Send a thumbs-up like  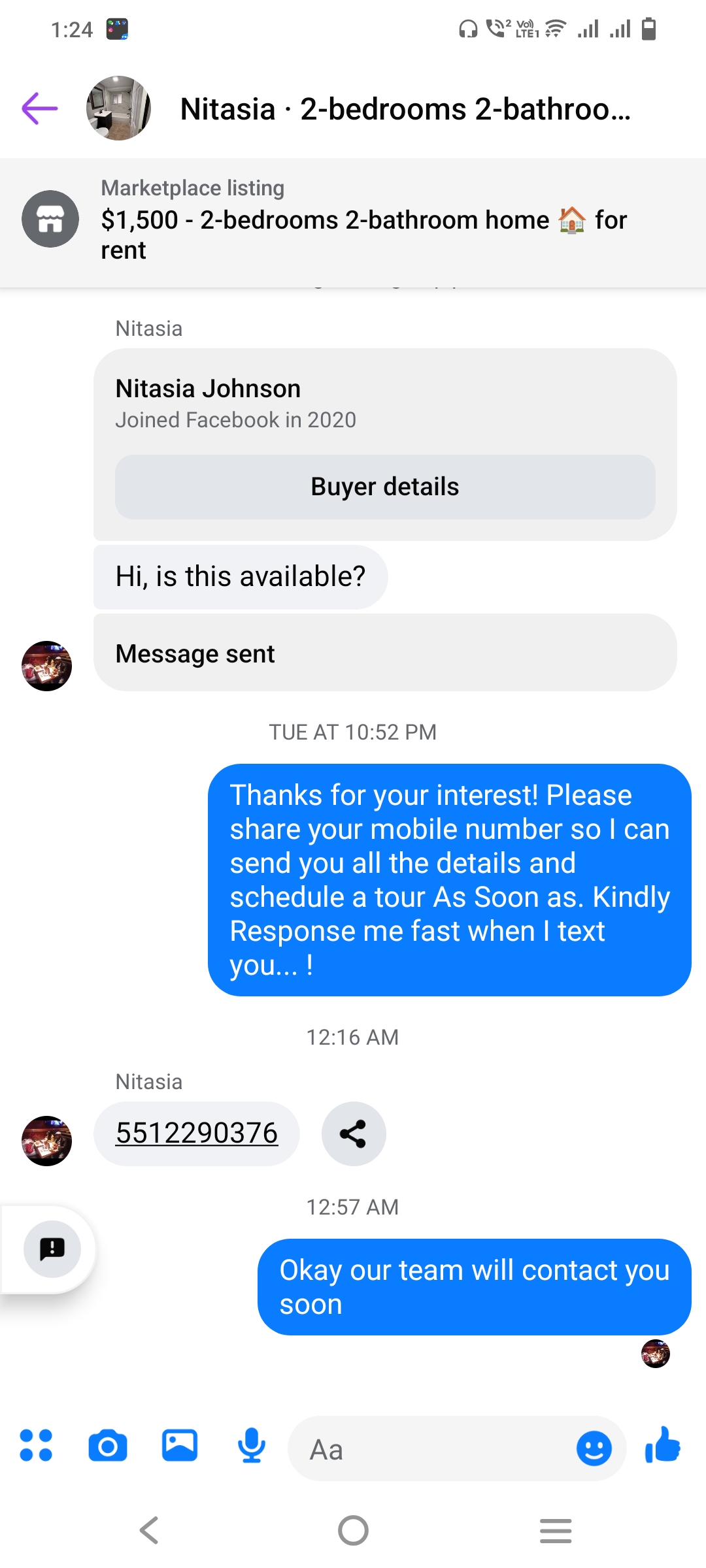(x=663, y=1445)
